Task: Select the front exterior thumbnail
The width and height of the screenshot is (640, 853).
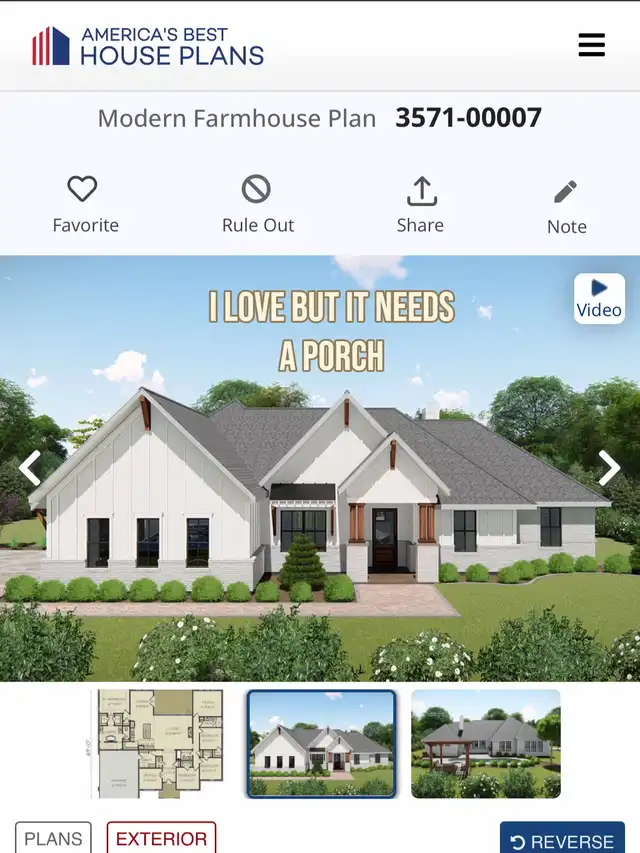Action: click(322, 744)
